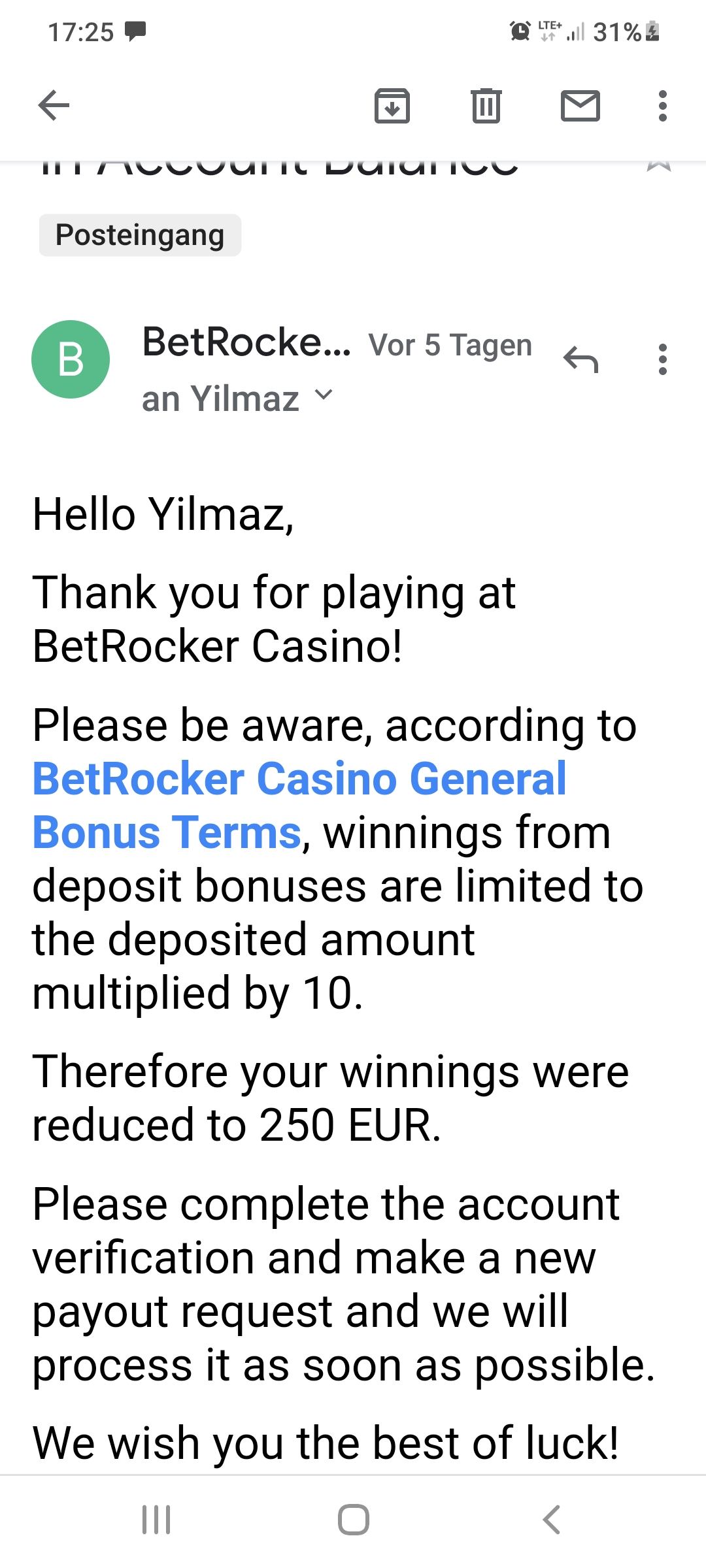Reply to the BetRocker message
This screenshot has height=1568, width=706.
click(580, 359)
